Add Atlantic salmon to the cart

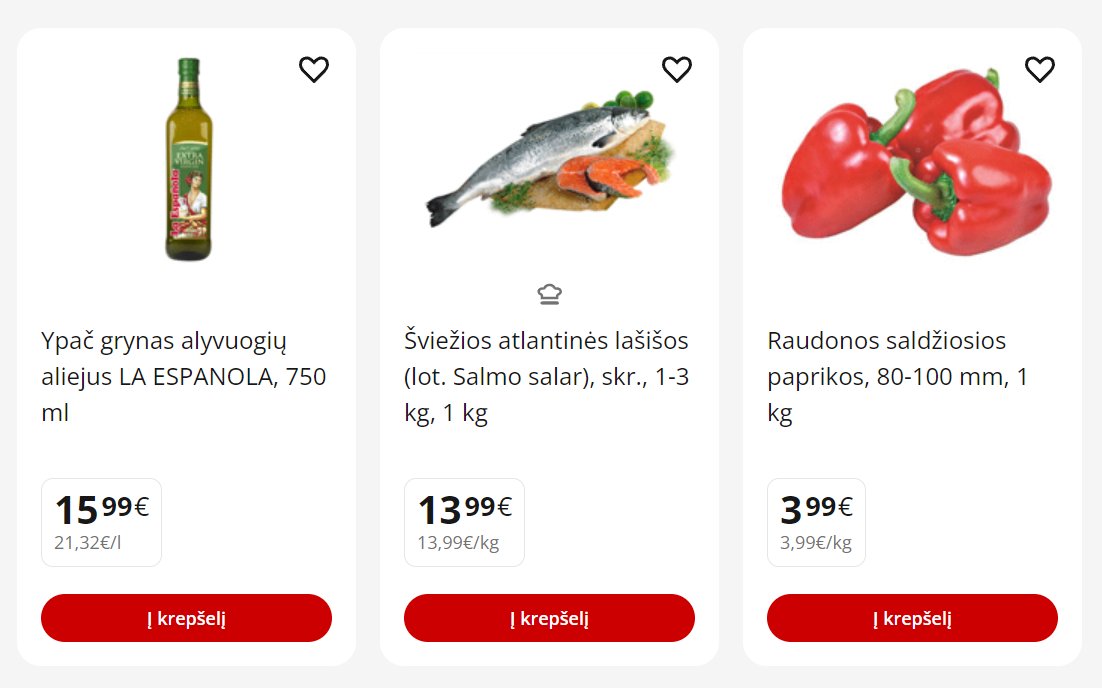click(549, 618)
